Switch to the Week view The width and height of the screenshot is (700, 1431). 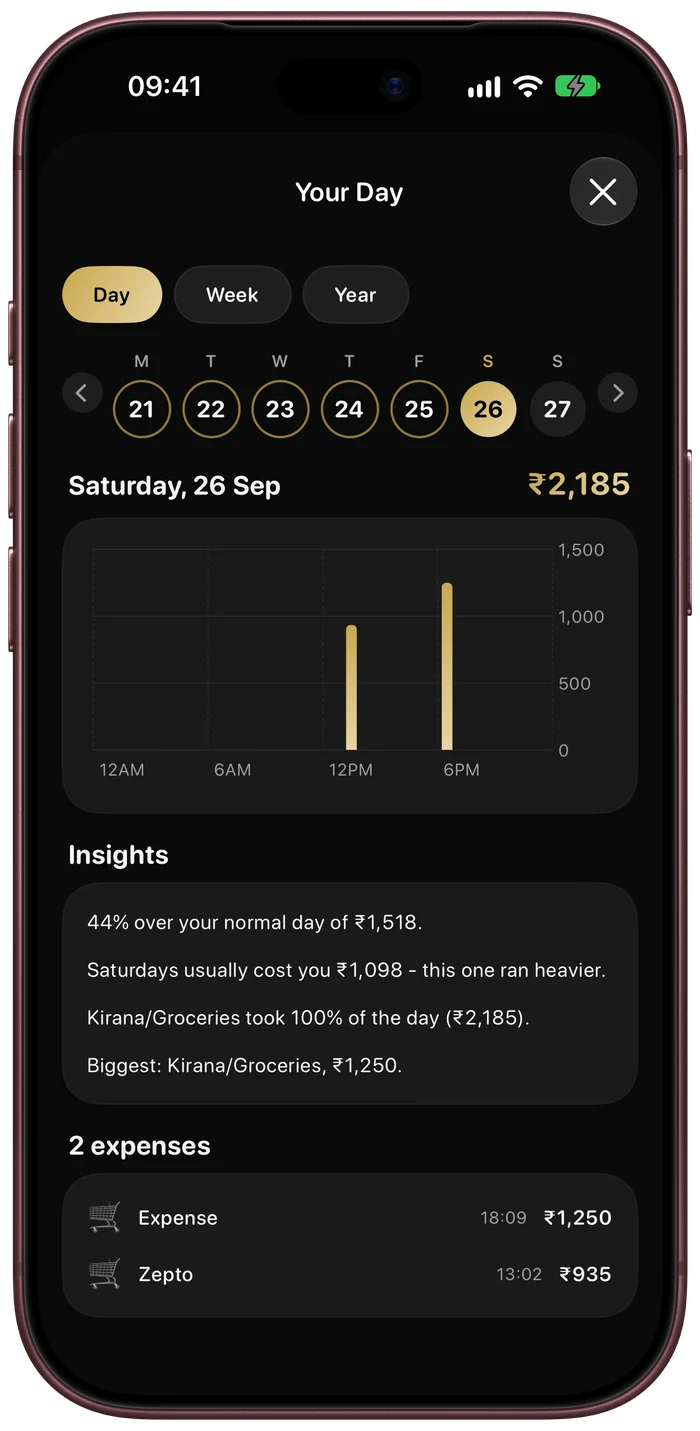pos(232,295)
